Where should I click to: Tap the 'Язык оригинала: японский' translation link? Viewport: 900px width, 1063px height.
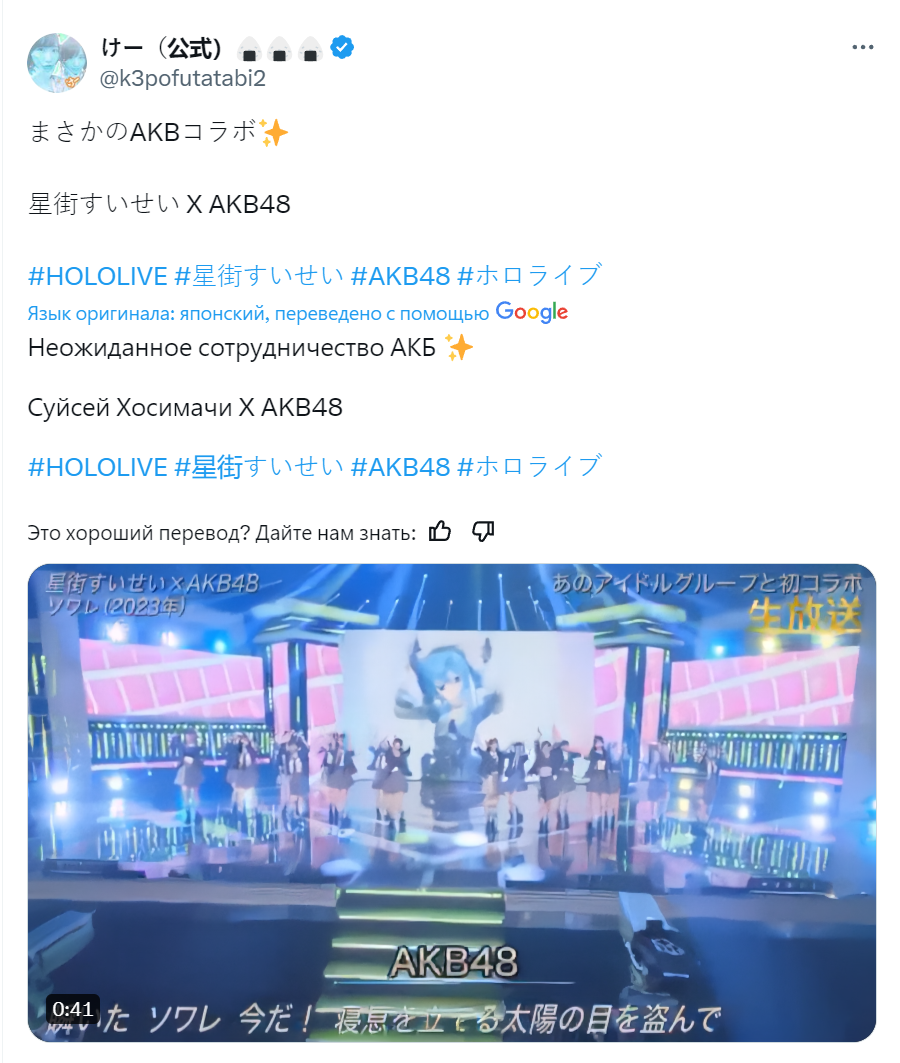pyautogui.click(x=258, y=313)
